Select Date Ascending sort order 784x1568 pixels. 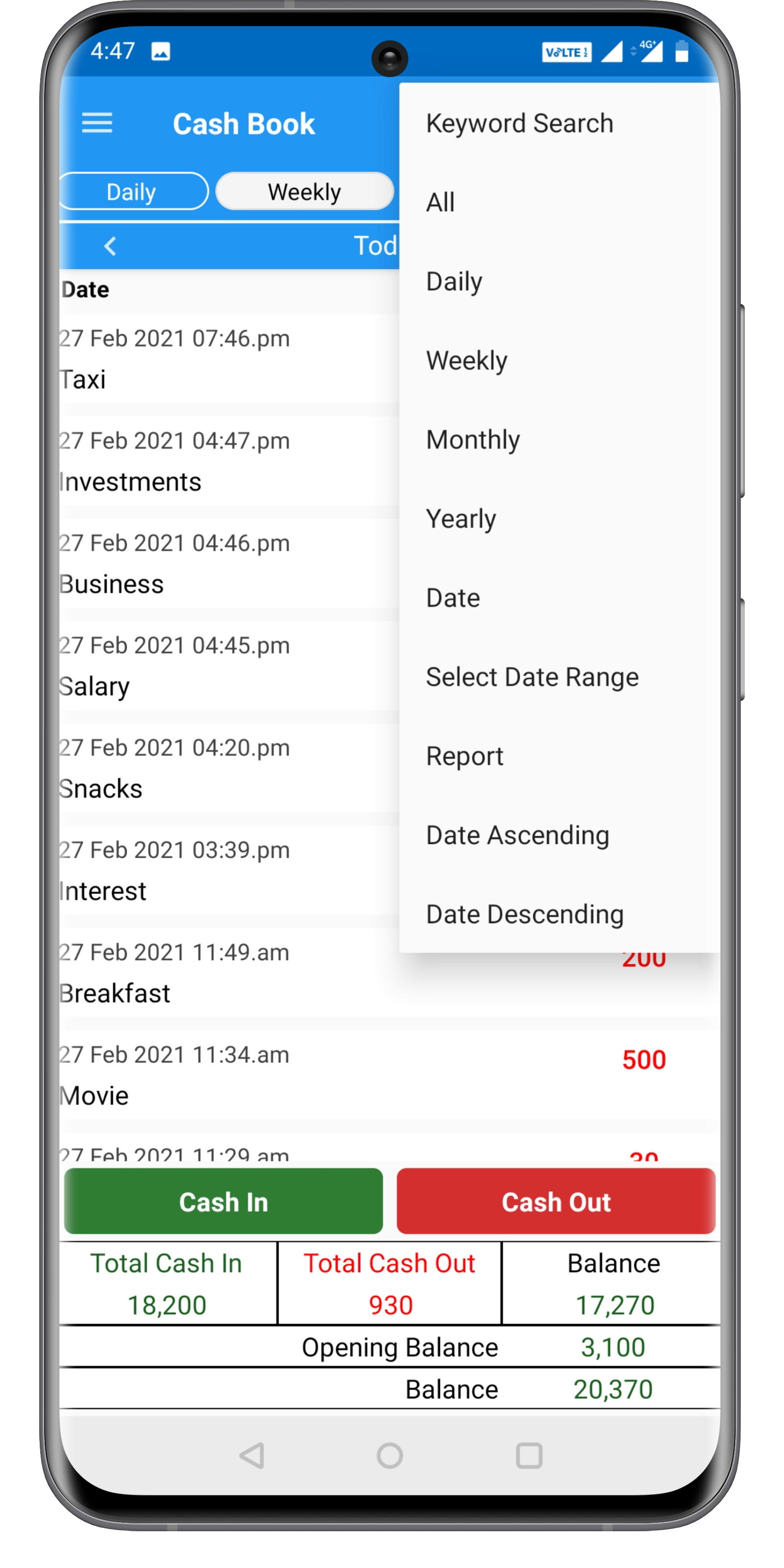pyautogui.click(x=517, y=834)
